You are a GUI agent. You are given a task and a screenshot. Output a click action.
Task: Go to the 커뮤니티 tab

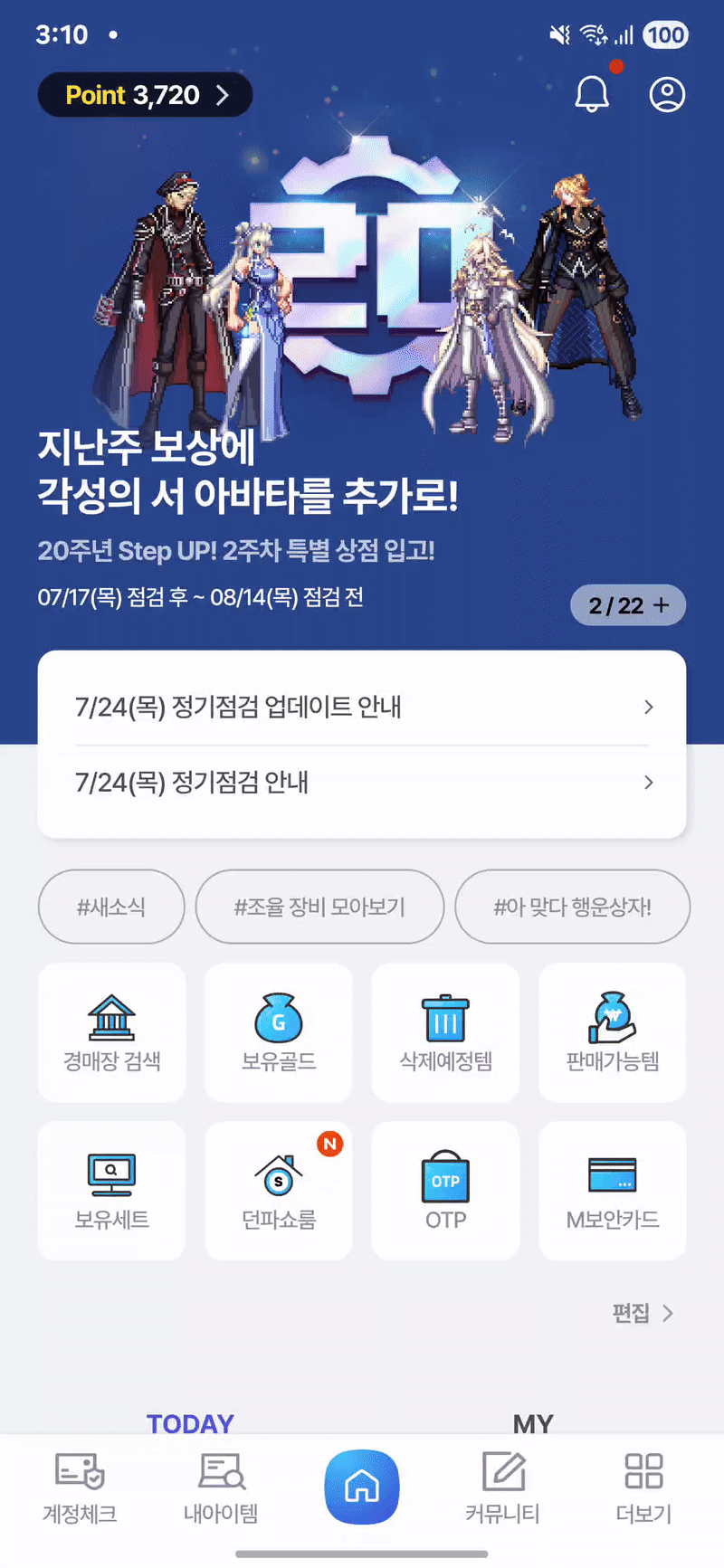pos(502,1488)
